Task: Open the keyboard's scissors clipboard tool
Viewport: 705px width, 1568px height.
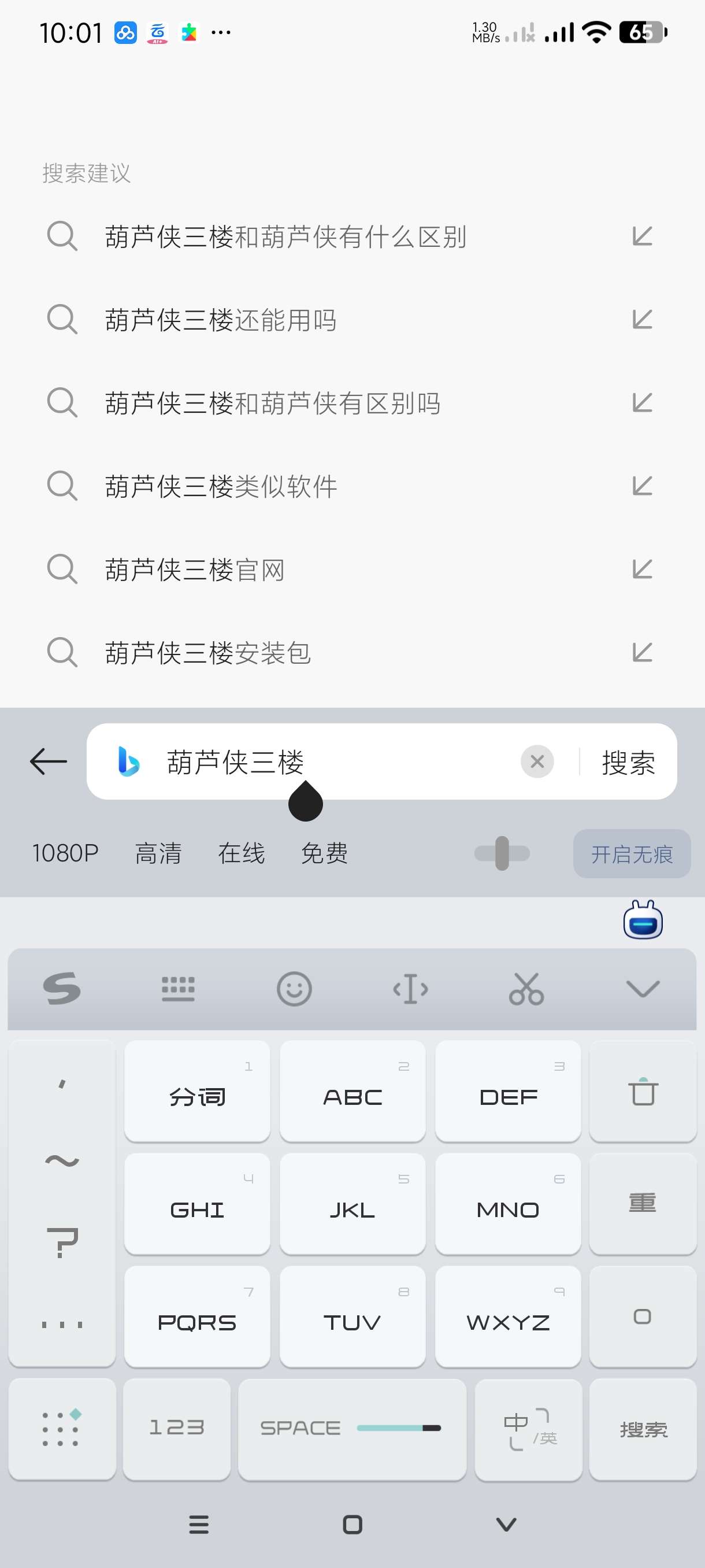Action: [526, 989]
